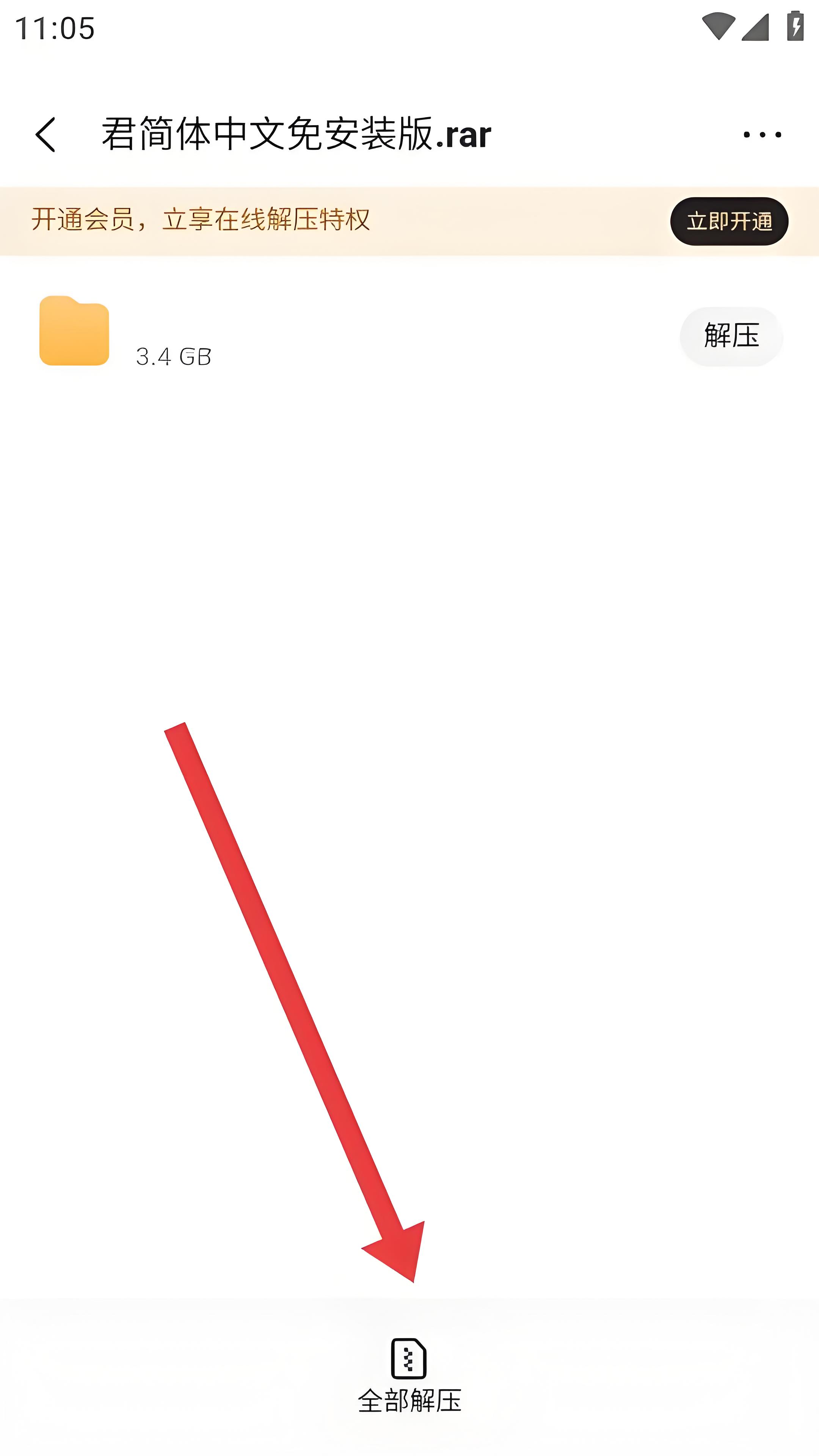This screenshot has height=1456, width=819.
Task: Tap 立即开通 to activate membership
Action: point(728,221)
